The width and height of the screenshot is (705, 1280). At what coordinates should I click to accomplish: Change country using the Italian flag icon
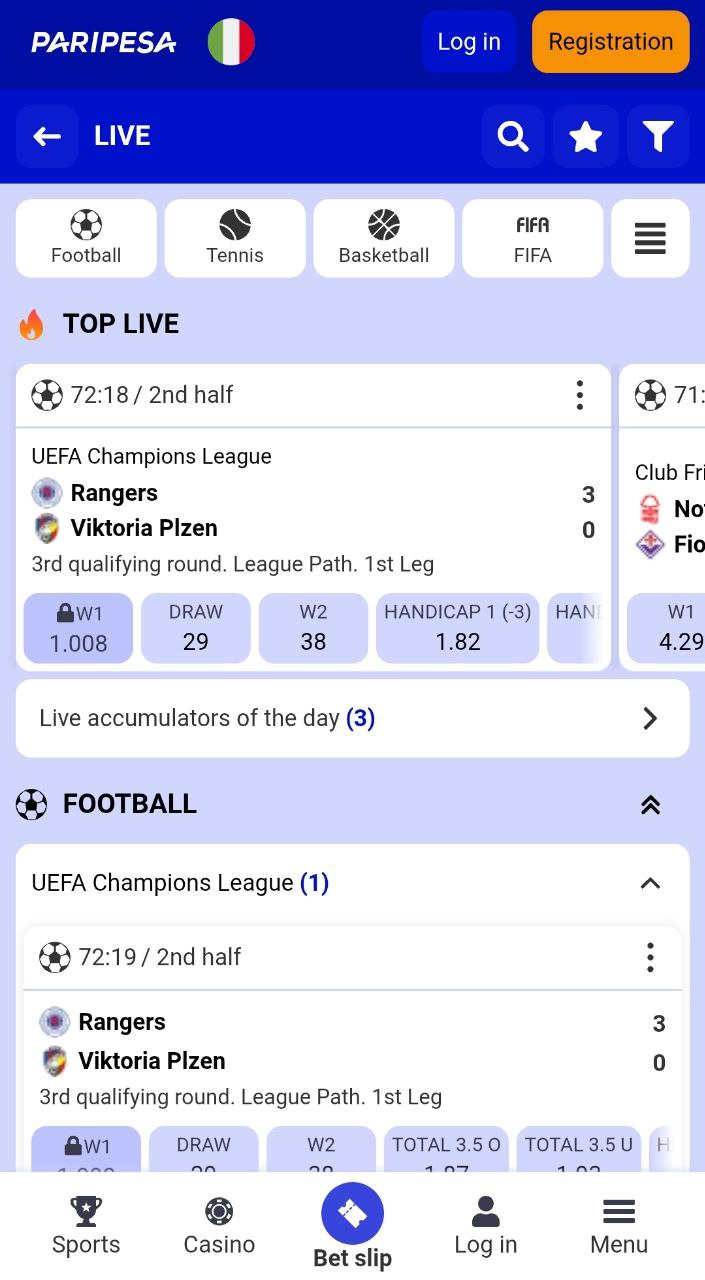point(231,42)
